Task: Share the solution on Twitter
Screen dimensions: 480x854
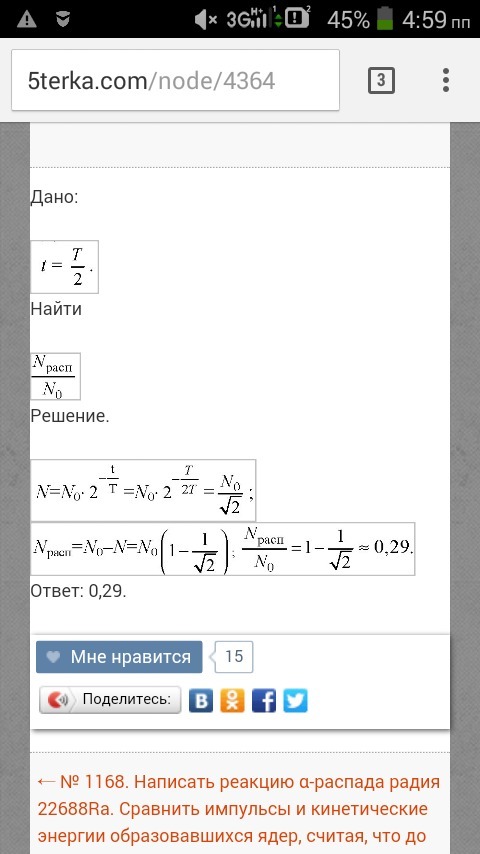Action: (x=295, y=700)
